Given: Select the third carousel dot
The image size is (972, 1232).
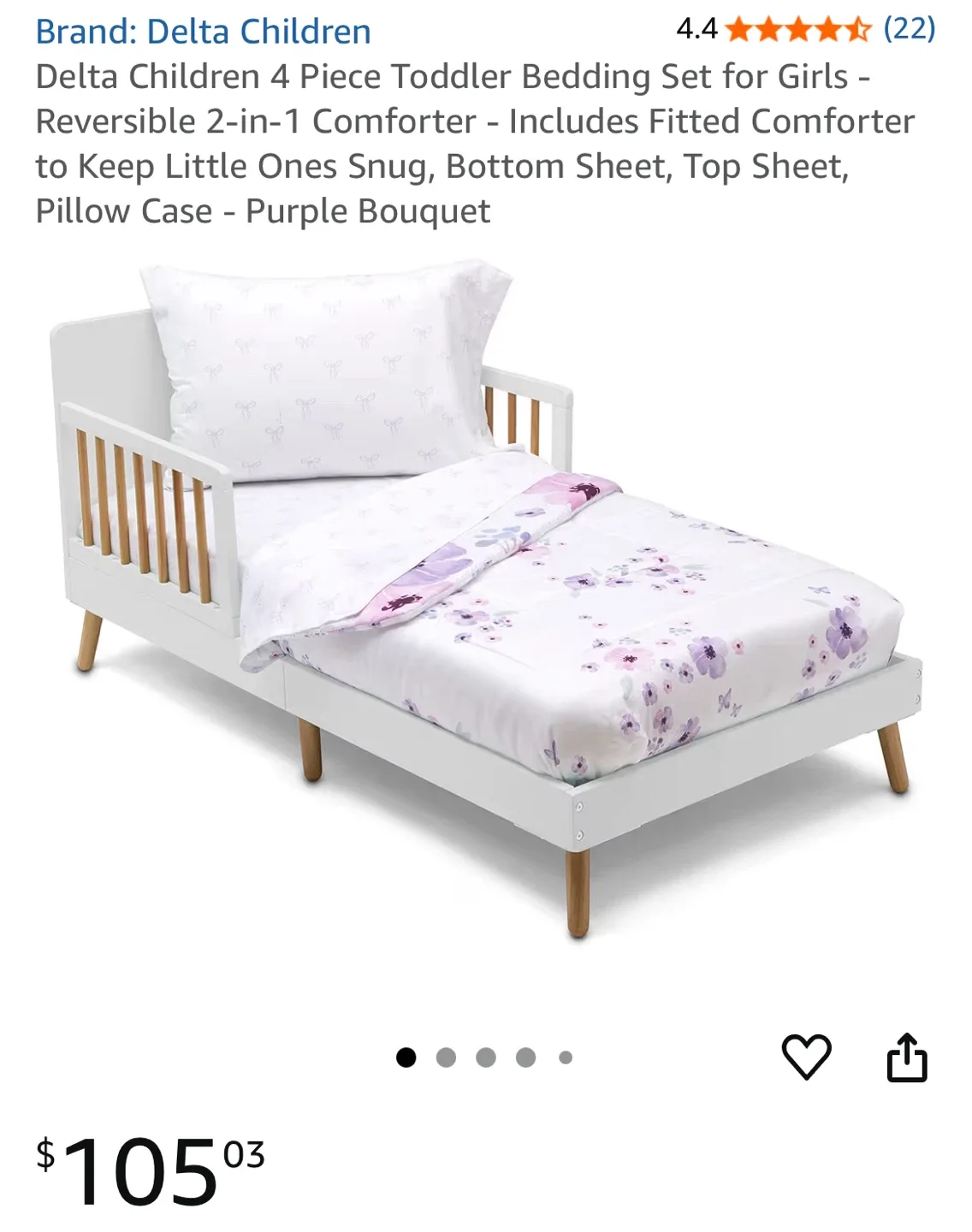Looking at the screenshot, I should (485, 1057).
